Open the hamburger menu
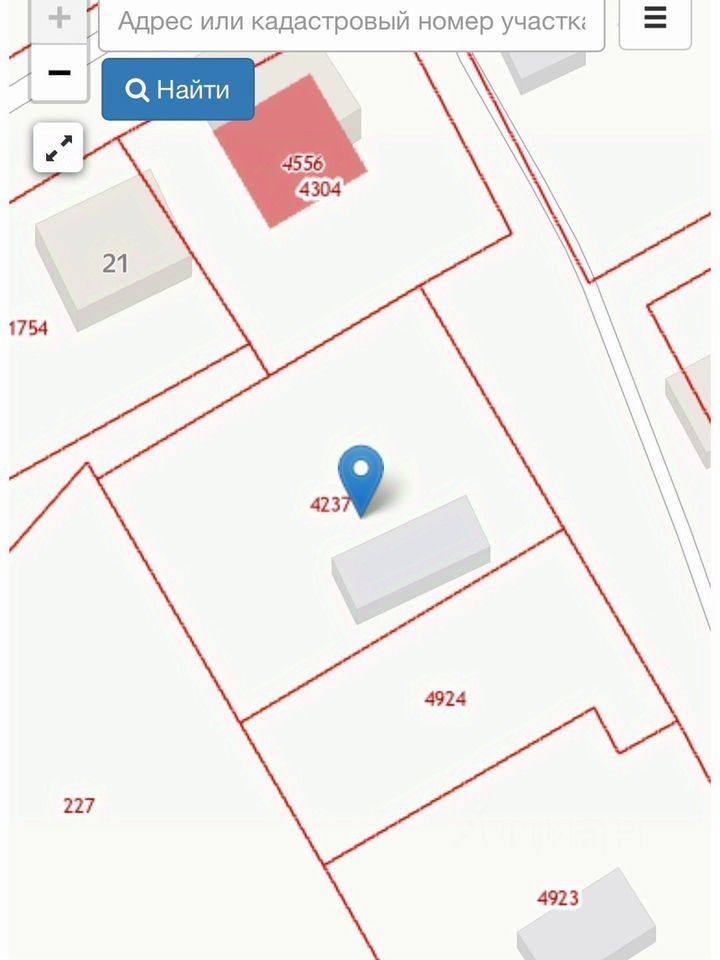Screen dimensions: 720x960 click(x=655, y=20)
